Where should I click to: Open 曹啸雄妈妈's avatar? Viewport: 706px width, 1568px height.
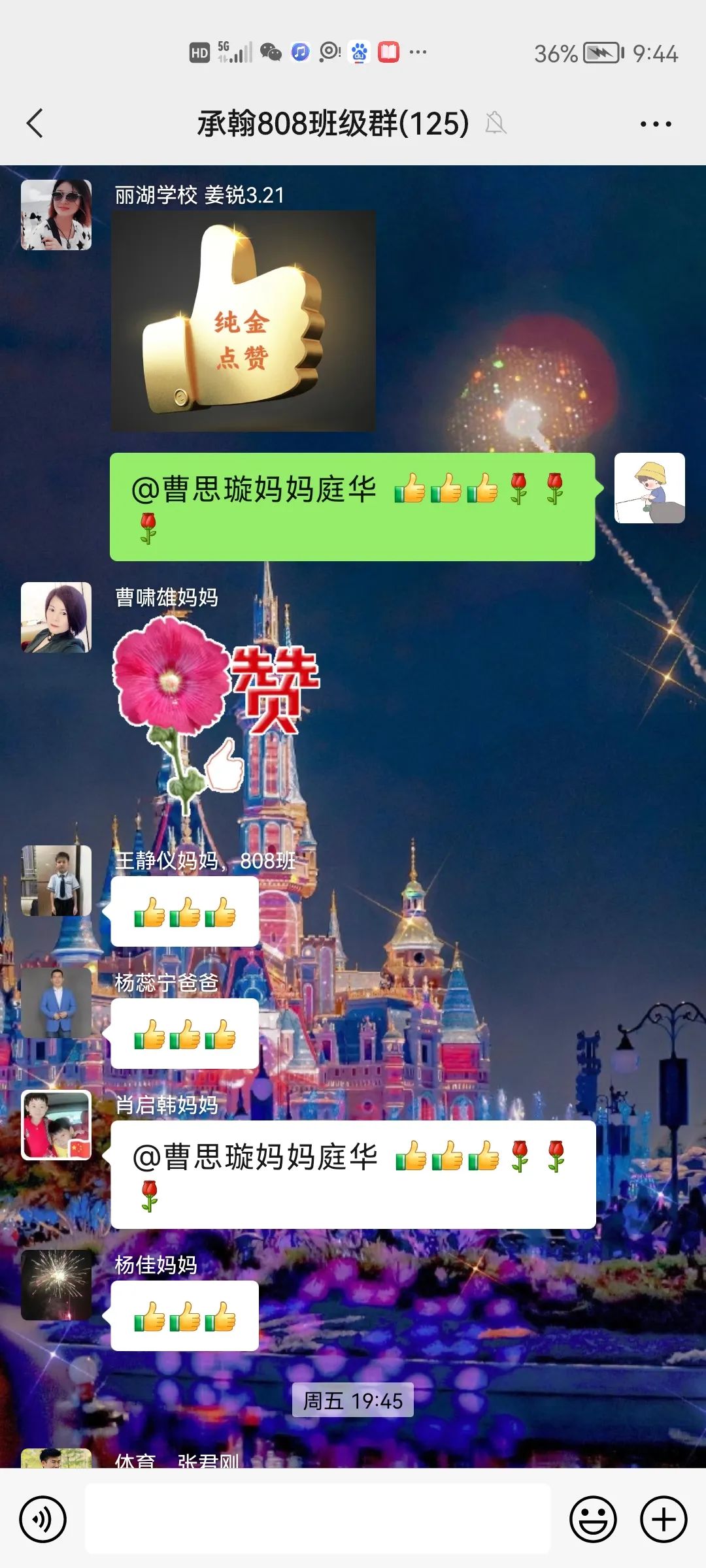56,617
